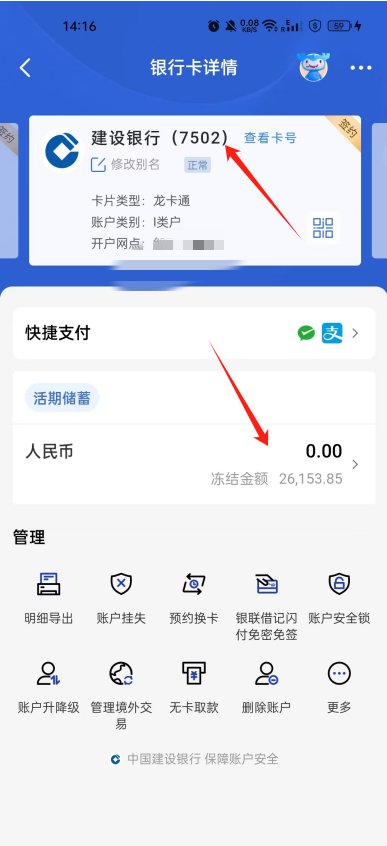Image resolution: width=387 pixels, height=846 pixels.
Task: Go back from 银行卡详情 page
Action: coord(25,68)
